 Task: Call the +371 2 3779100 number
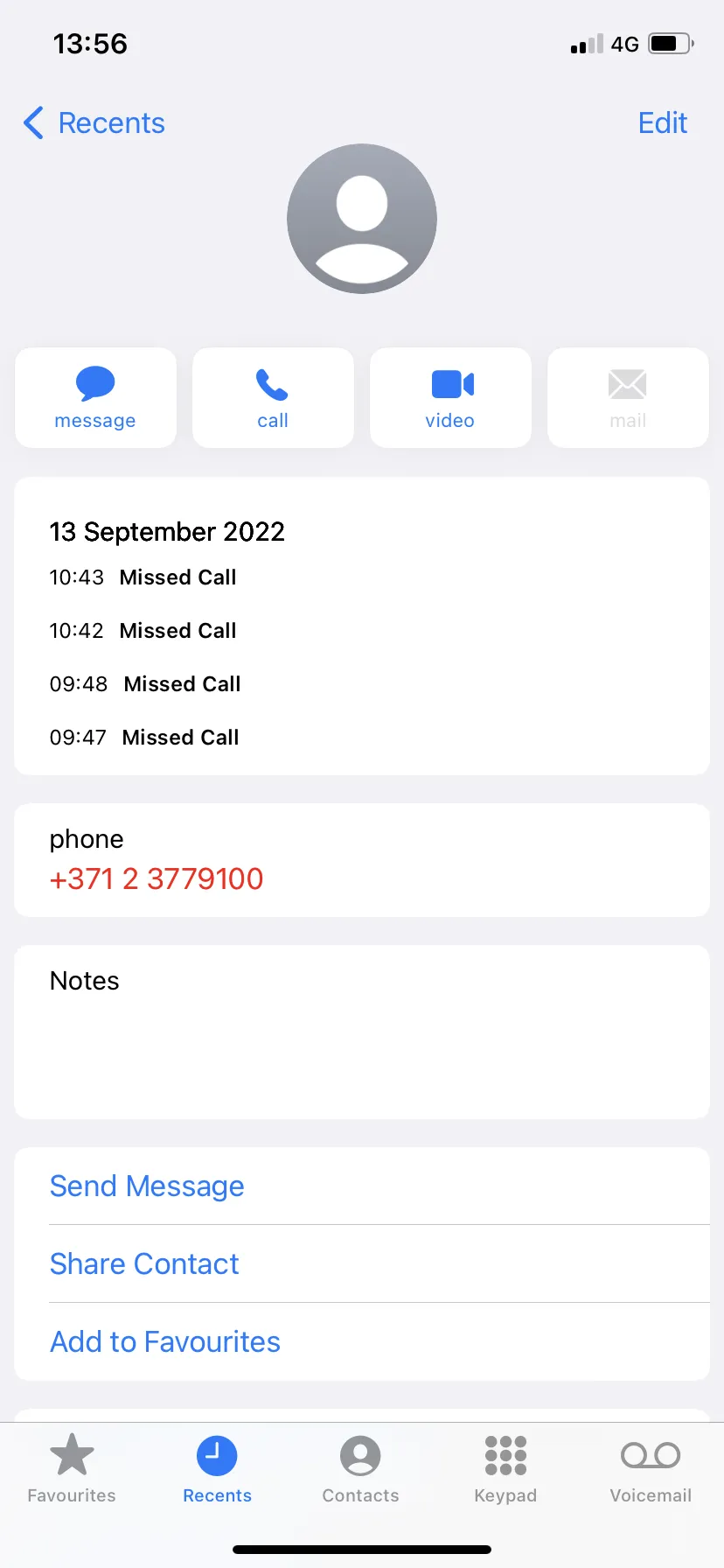[157, 878]
